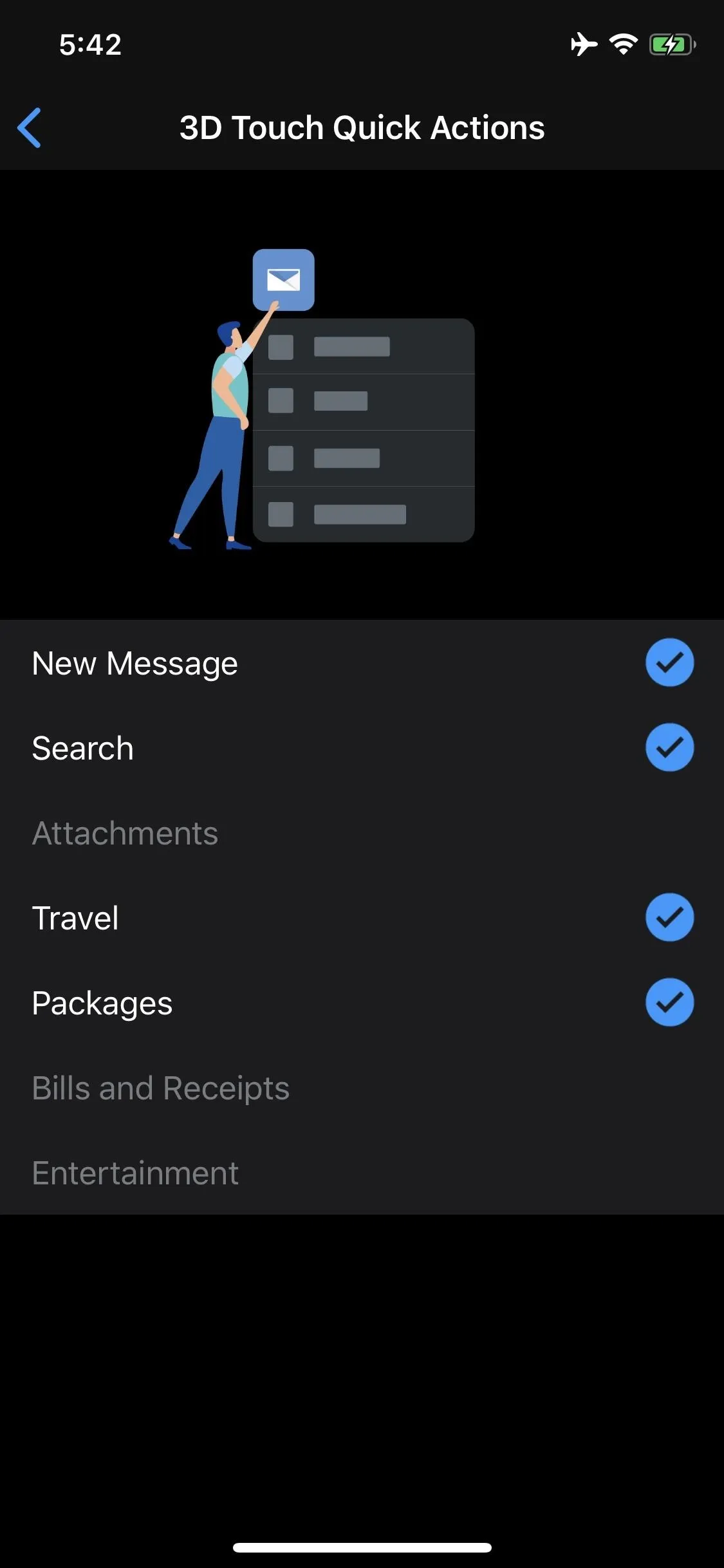
Task: Select the Attachments quick action
Action: coord(362,833)
